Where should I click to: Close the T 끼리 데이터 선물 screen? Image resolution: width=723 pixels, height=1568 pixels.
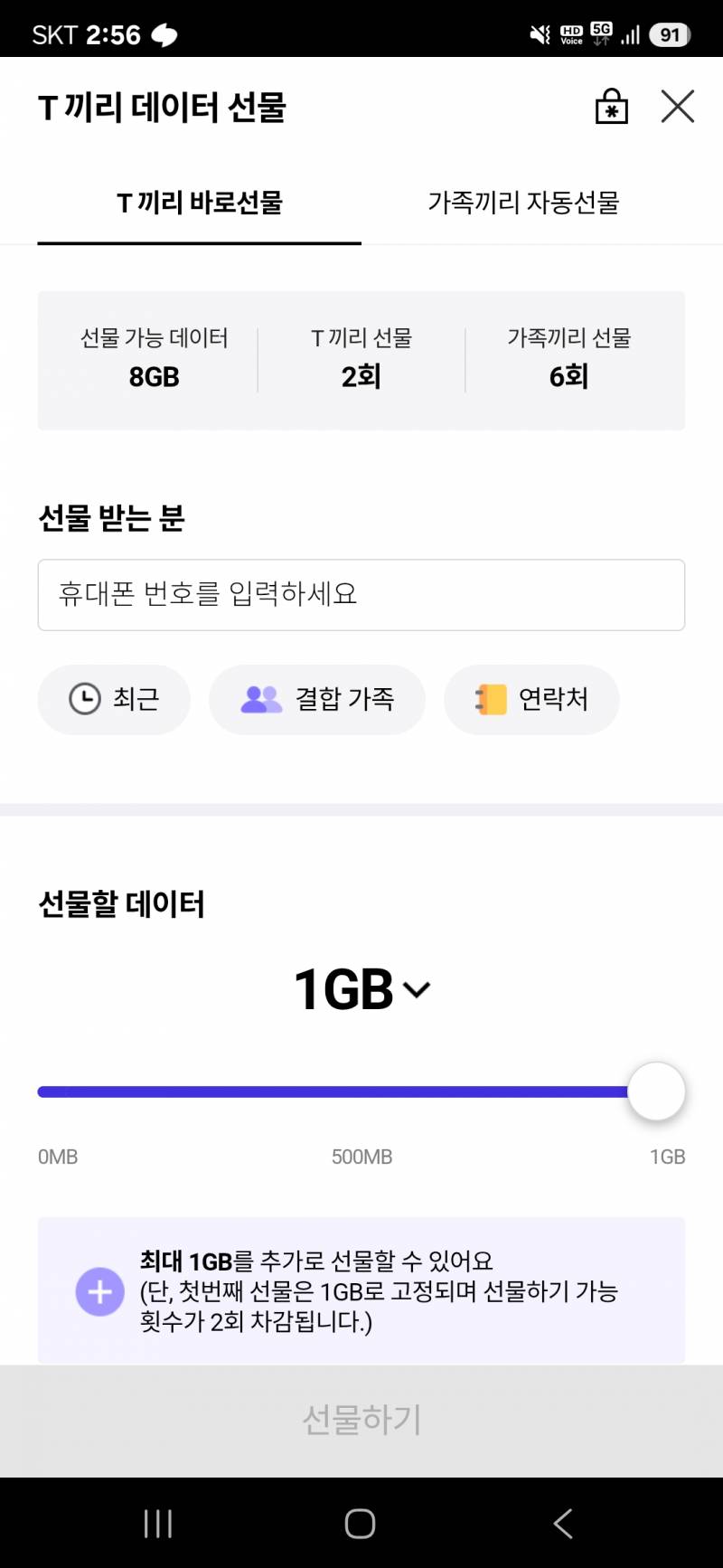pyautogui.click(x=677, y=106)
